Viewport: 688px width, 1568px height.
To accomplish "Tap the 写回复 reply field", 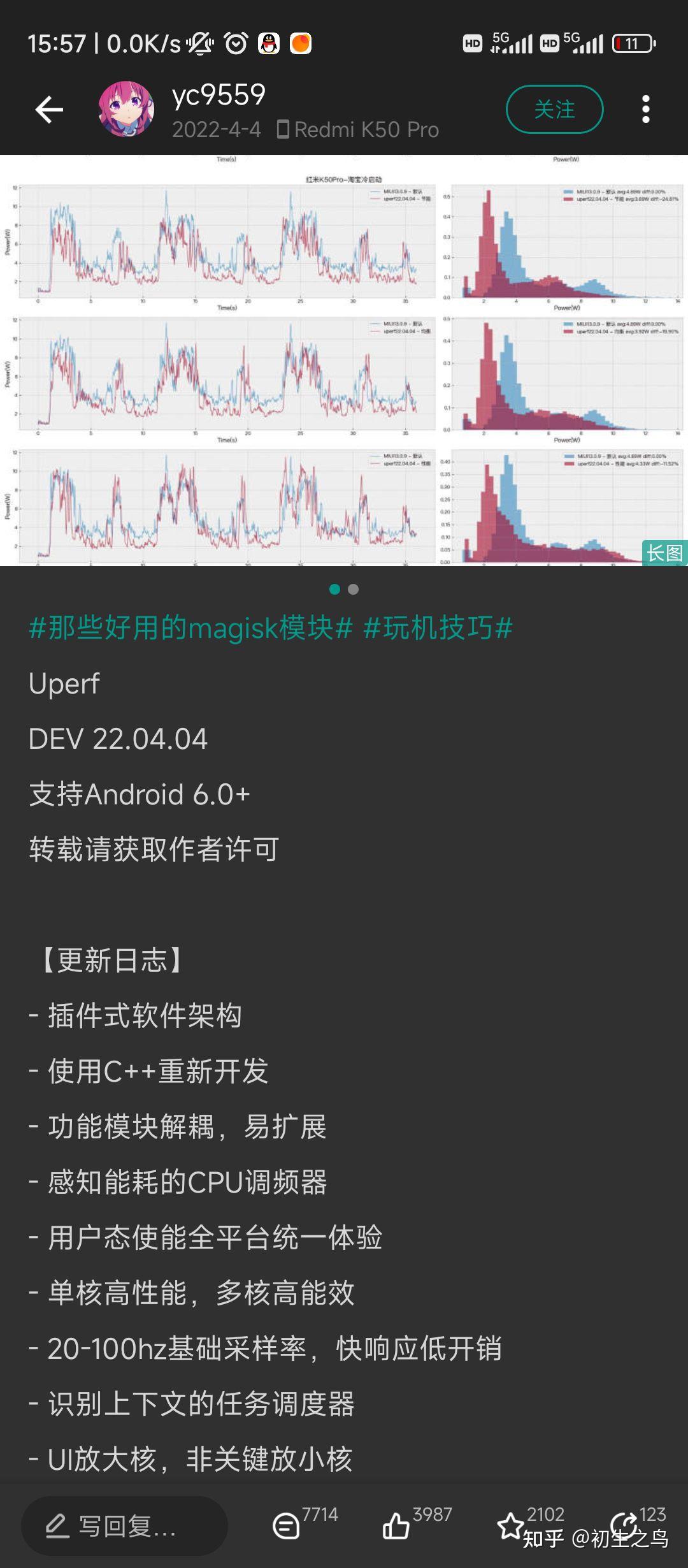I will pos(125,1526).
